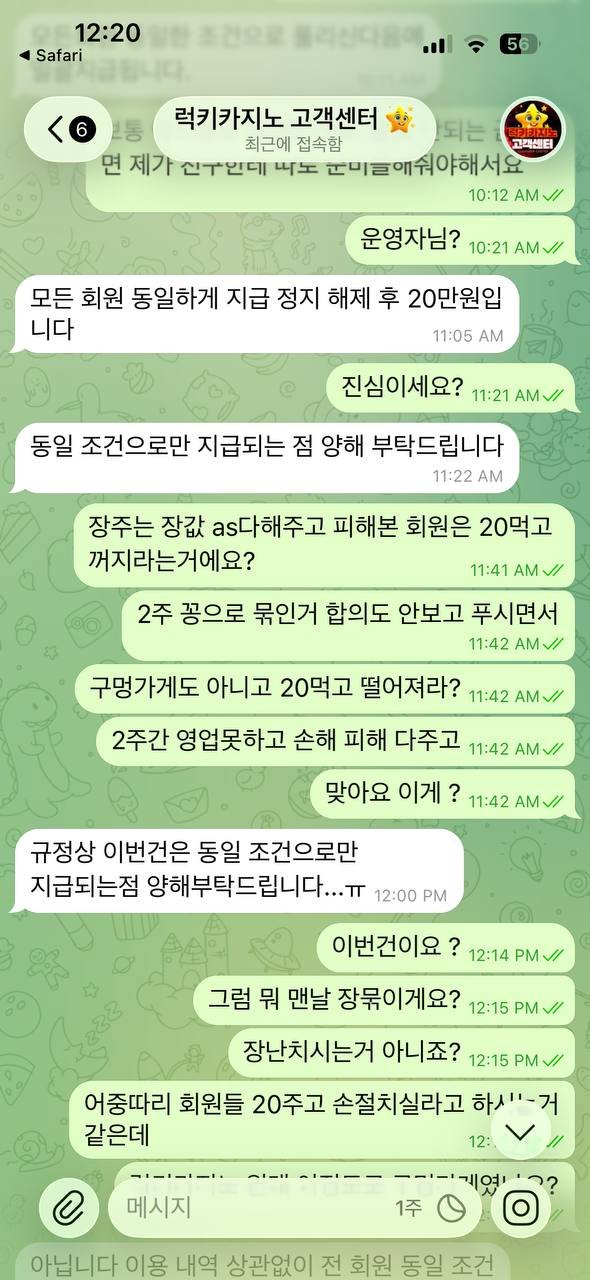The height and width of the screenshot is (1280, 590).
Task: Open the 고객센터 profile picture
Action: (x=533, y=129)
